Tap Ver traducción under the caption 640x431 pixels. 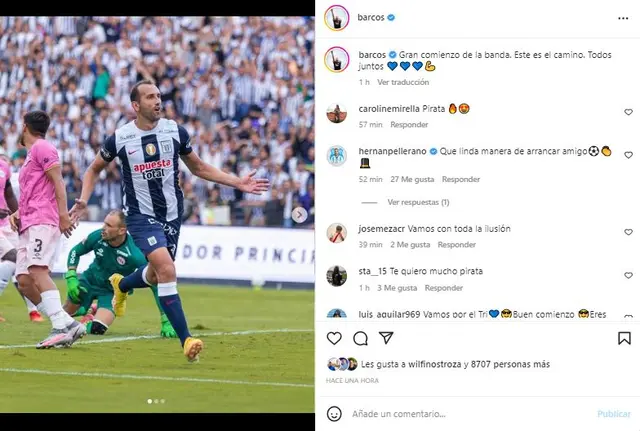tap(404, 82)
